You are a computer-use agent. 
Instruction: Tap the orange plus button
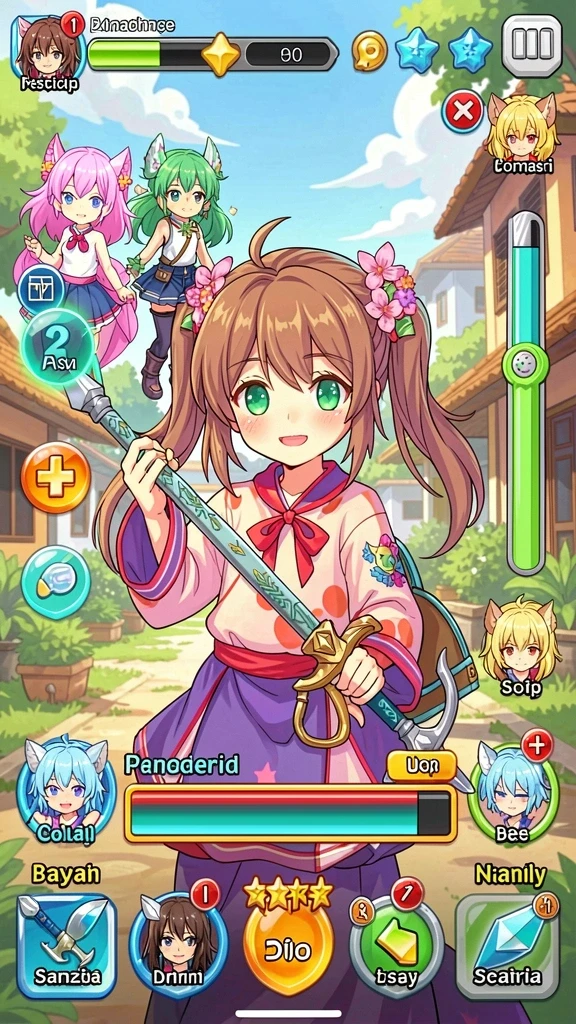coord(56,477)
